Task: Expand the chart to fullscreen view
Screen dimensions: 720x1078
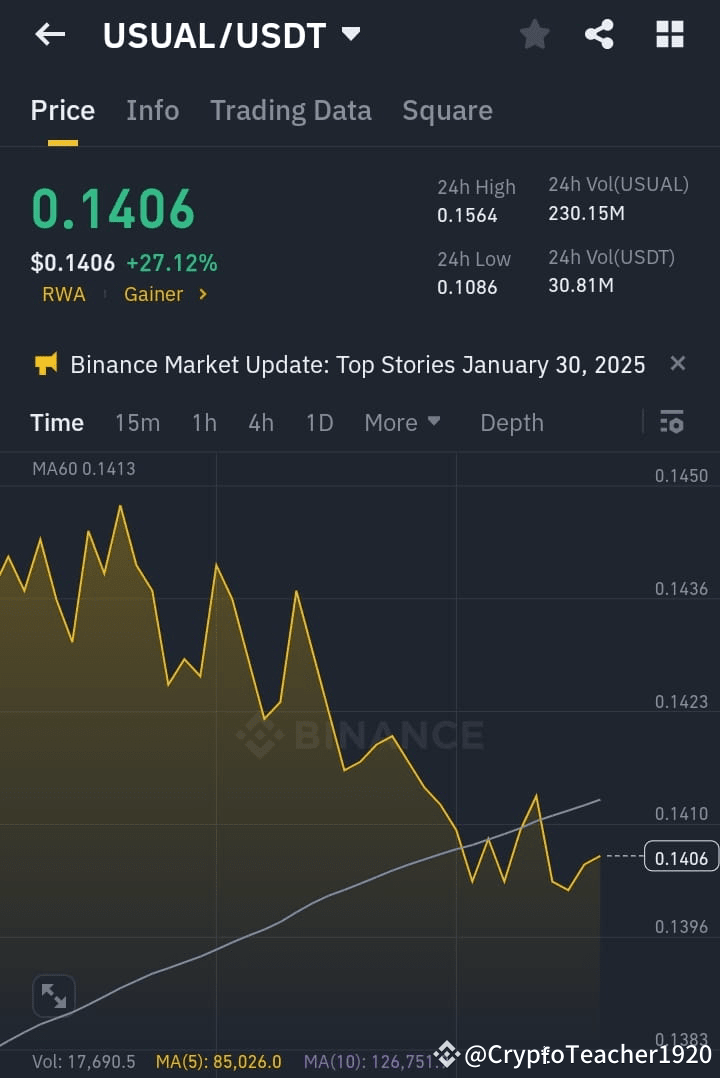Action: [52, 995]
